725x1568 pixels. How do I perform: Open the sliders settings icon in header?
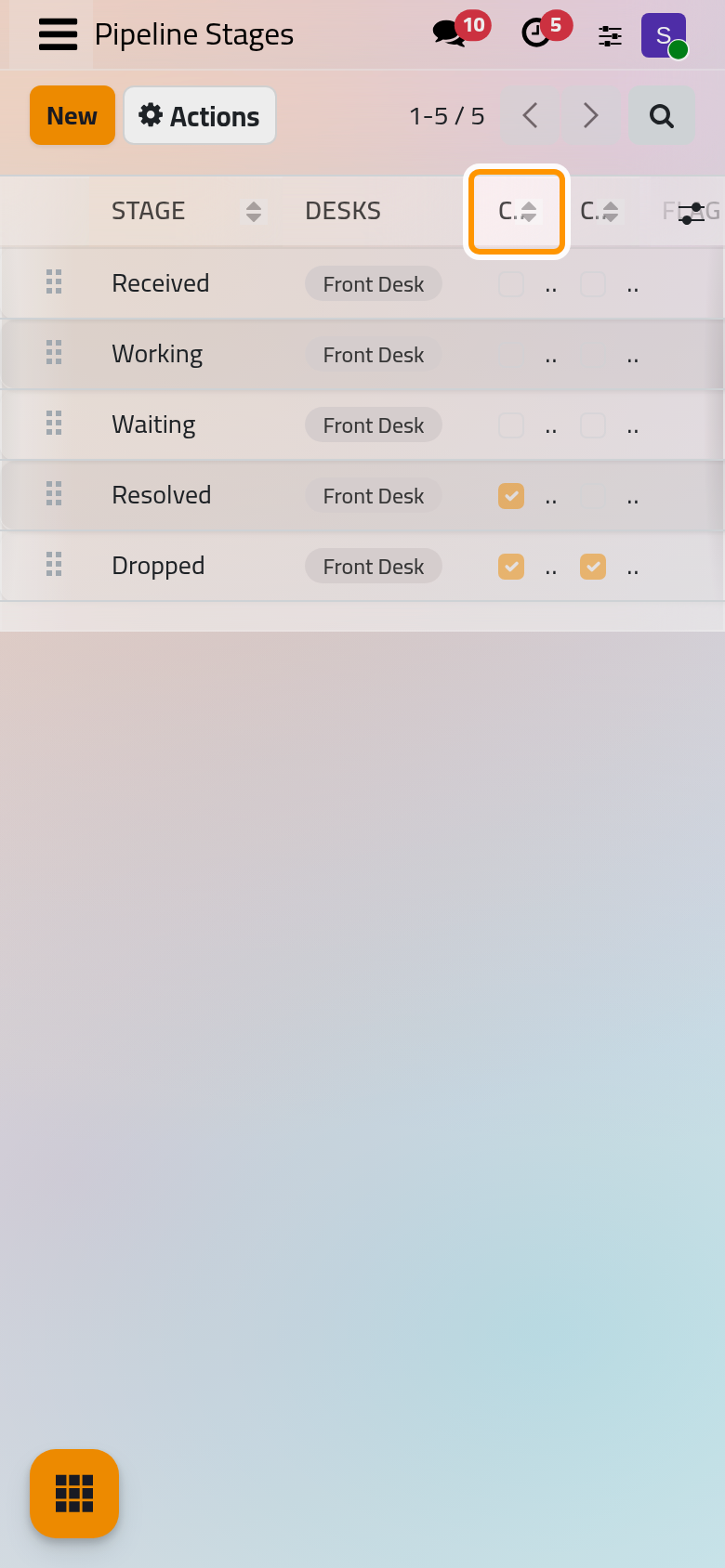click(x=610, y=35)
